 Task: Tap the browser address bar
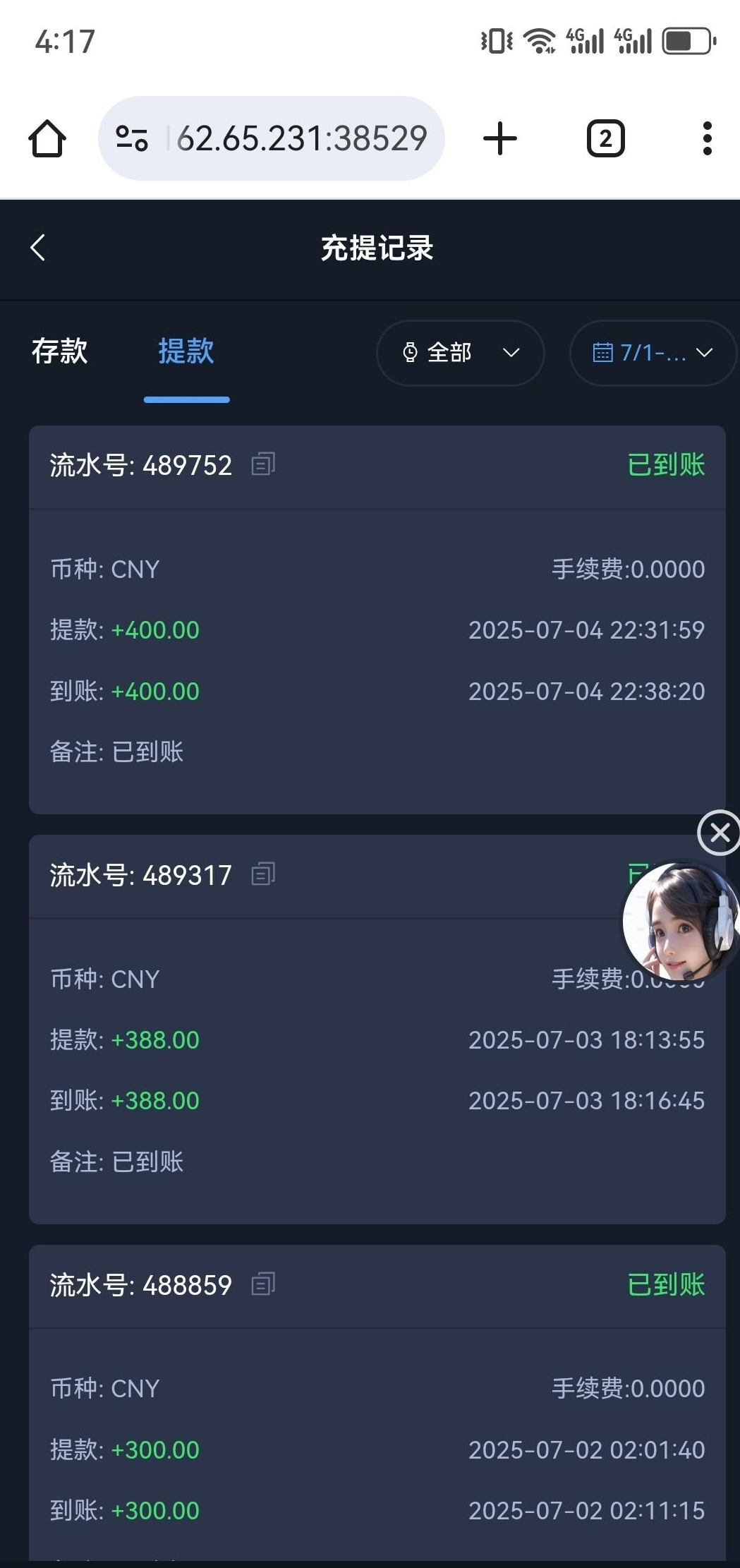point(301,138)
